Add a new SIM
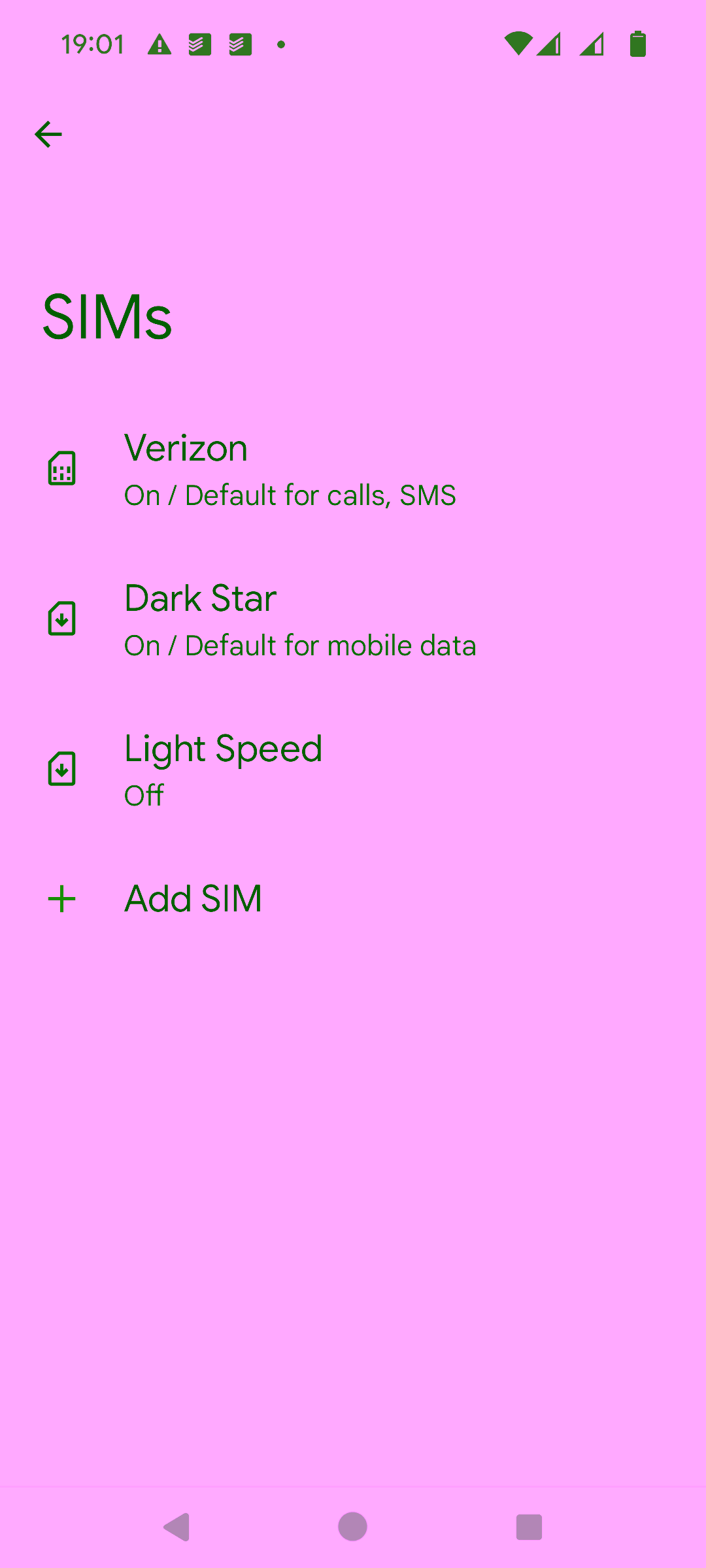The height and width of the screenshot is (1568, 706). point(193,899)
